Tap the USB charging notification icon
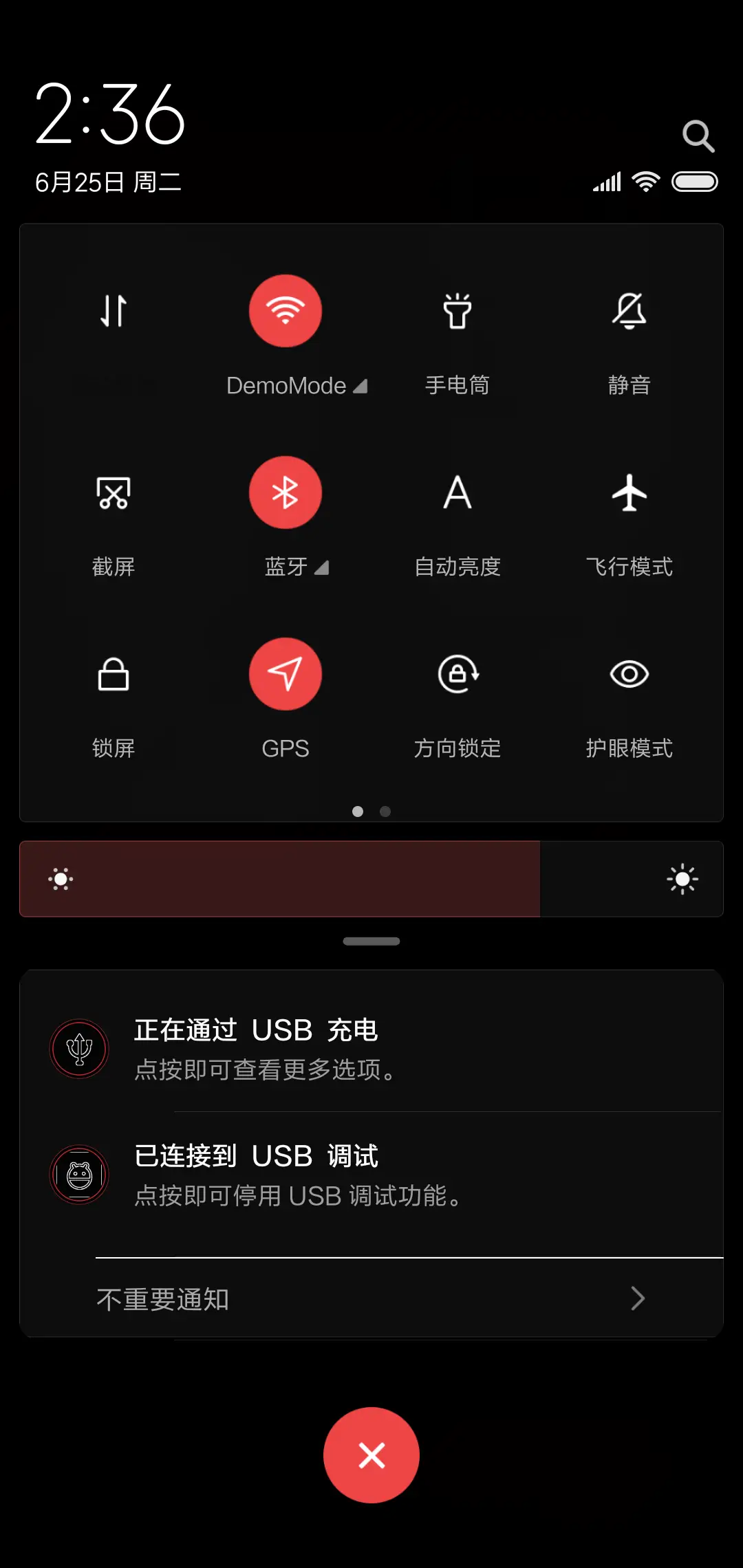Image resolution: width=743 pixels, height=1568 pixels. (x=78, y=1048)
